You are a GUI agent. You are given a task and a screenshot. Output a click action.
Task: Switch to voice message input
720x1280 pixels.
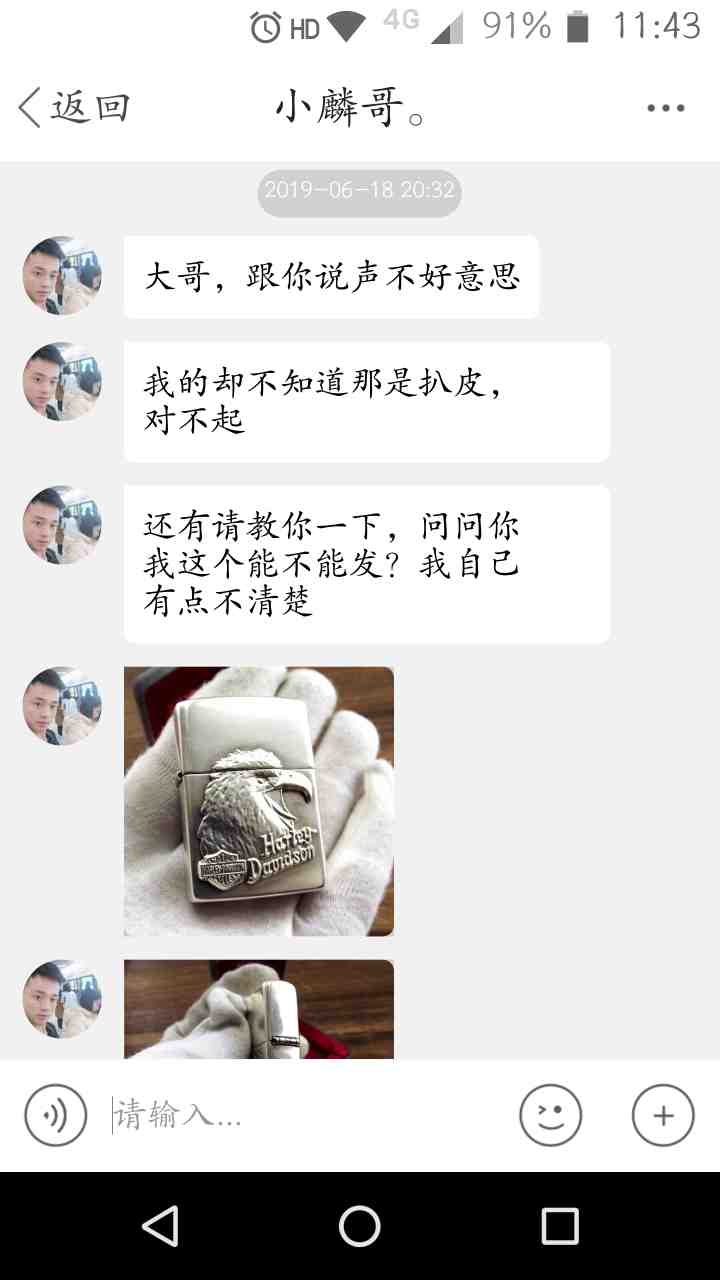[56, 1115]
